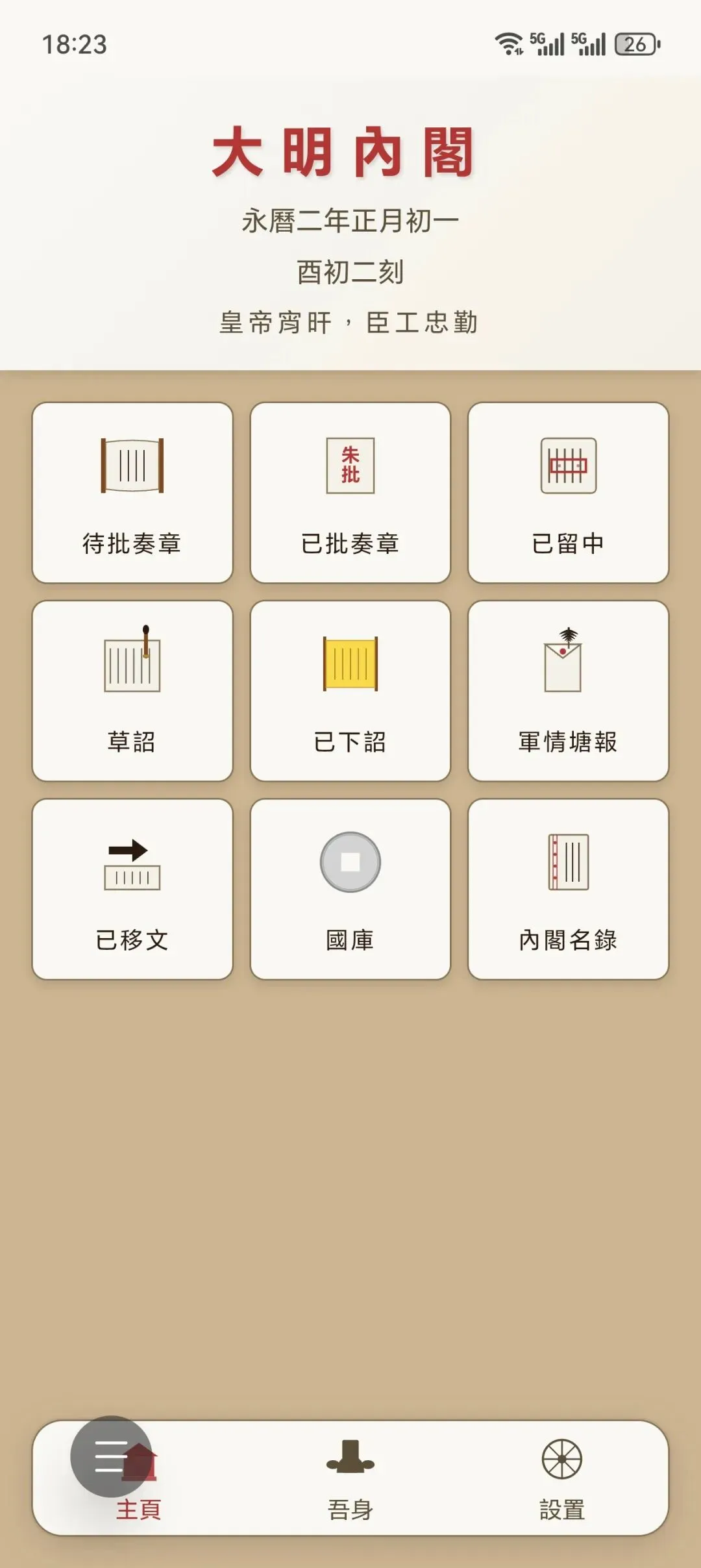This screenshot has height=1568, width=701.
Task: Open the 已移文 tile
Action: (132, 889)
